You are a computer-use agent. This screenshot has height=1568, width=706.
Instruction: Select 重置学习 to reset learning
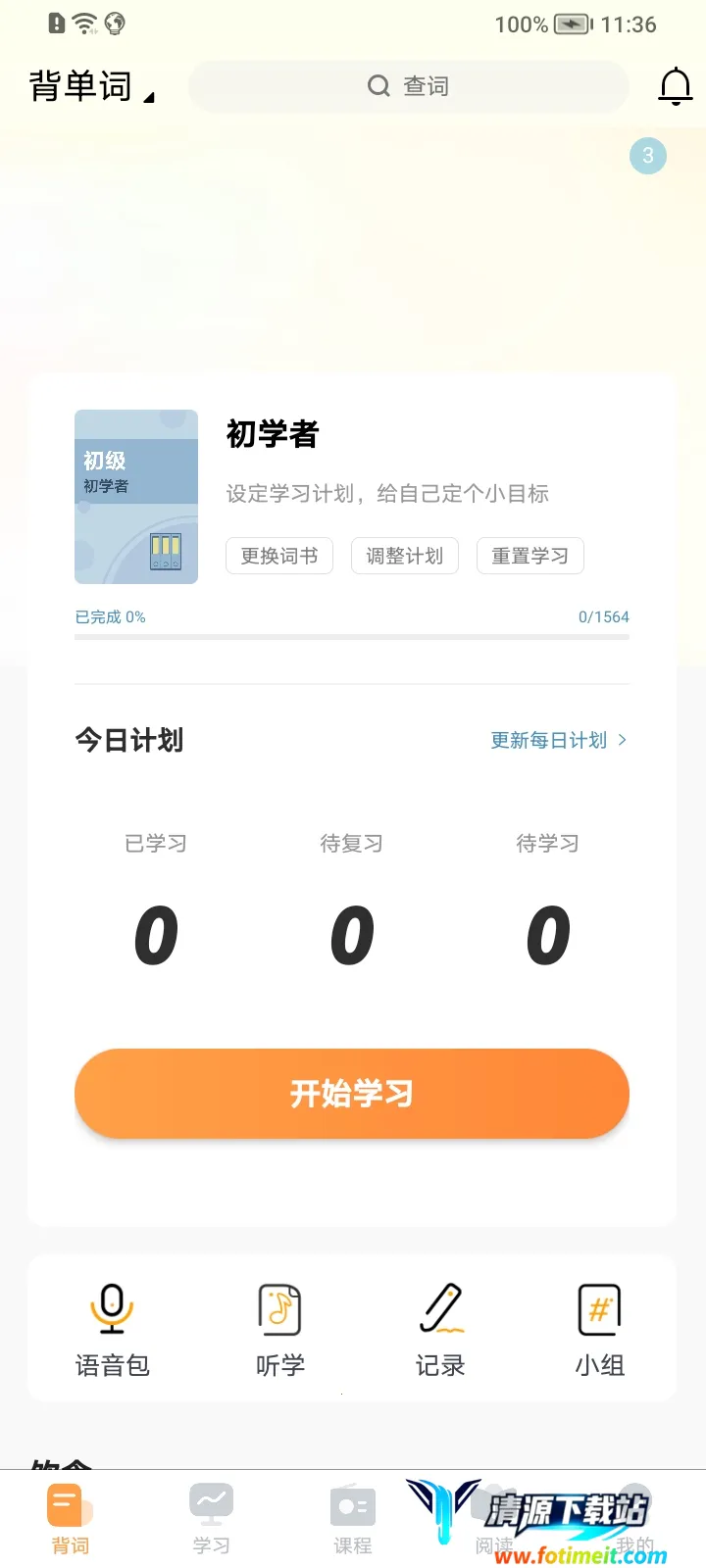tap(529, 556)
